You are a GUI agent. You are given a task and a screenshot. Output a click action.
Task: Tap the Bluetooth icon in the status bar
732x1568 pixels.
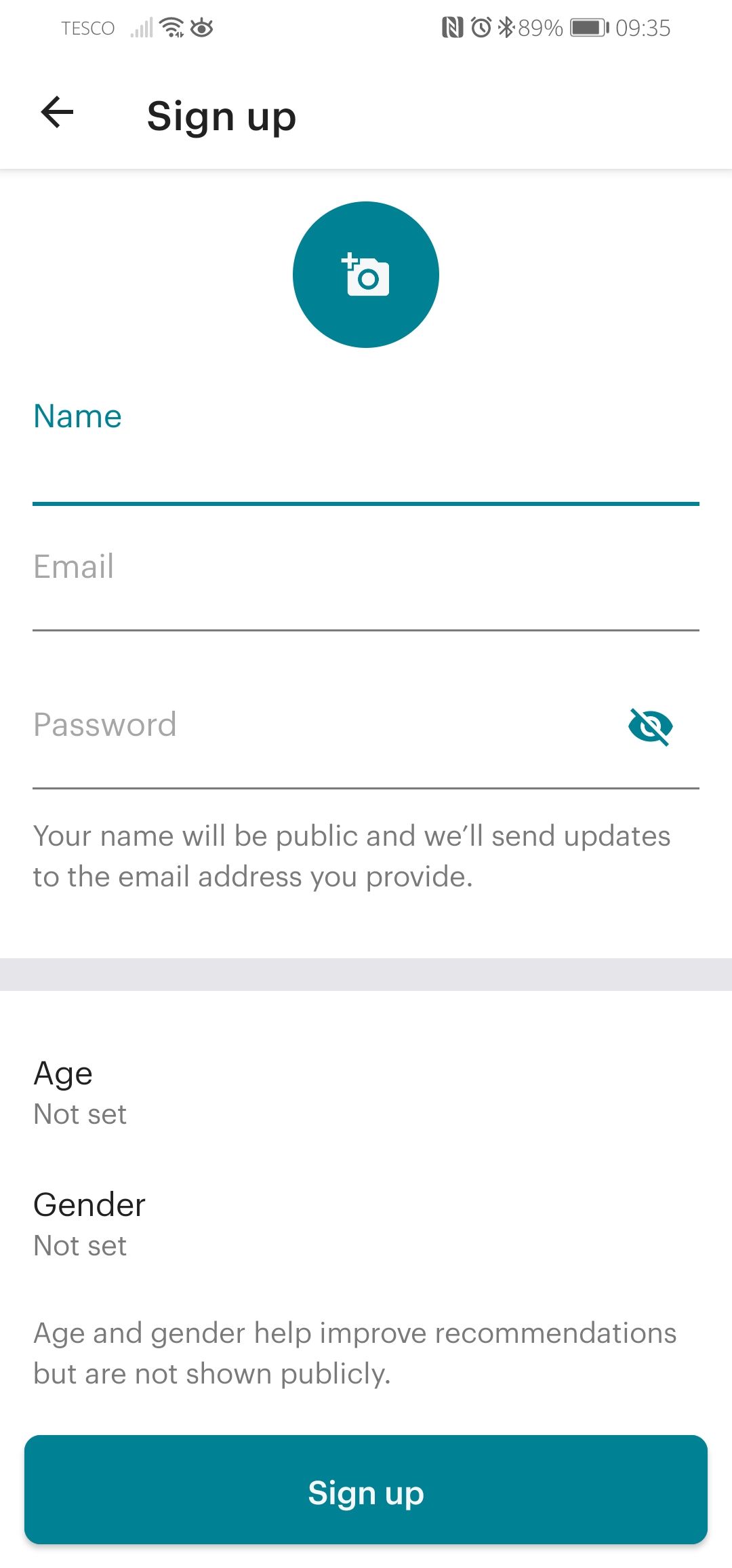506,27
